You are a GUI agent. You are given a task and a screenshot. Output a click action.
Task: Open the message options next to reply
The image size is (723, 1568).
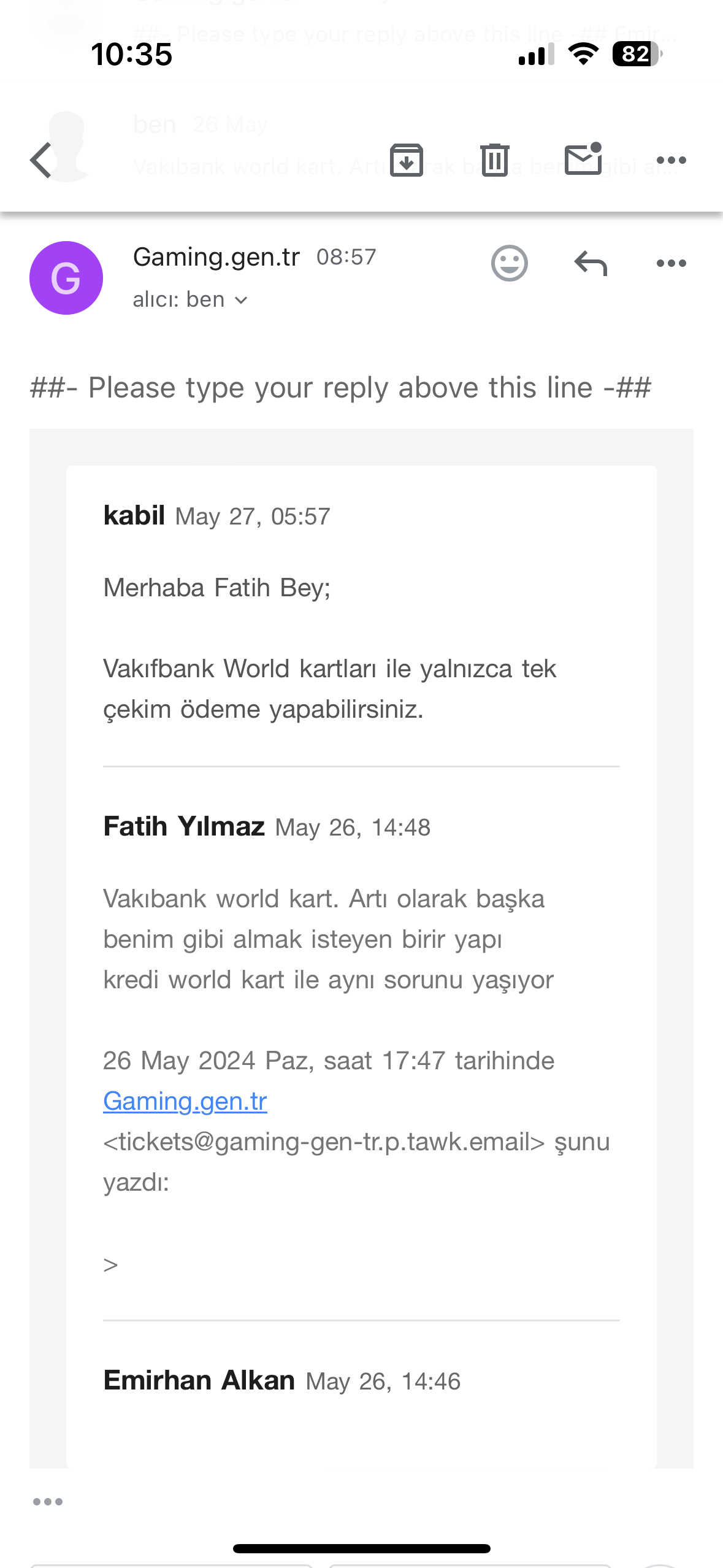tap(671, 264)
